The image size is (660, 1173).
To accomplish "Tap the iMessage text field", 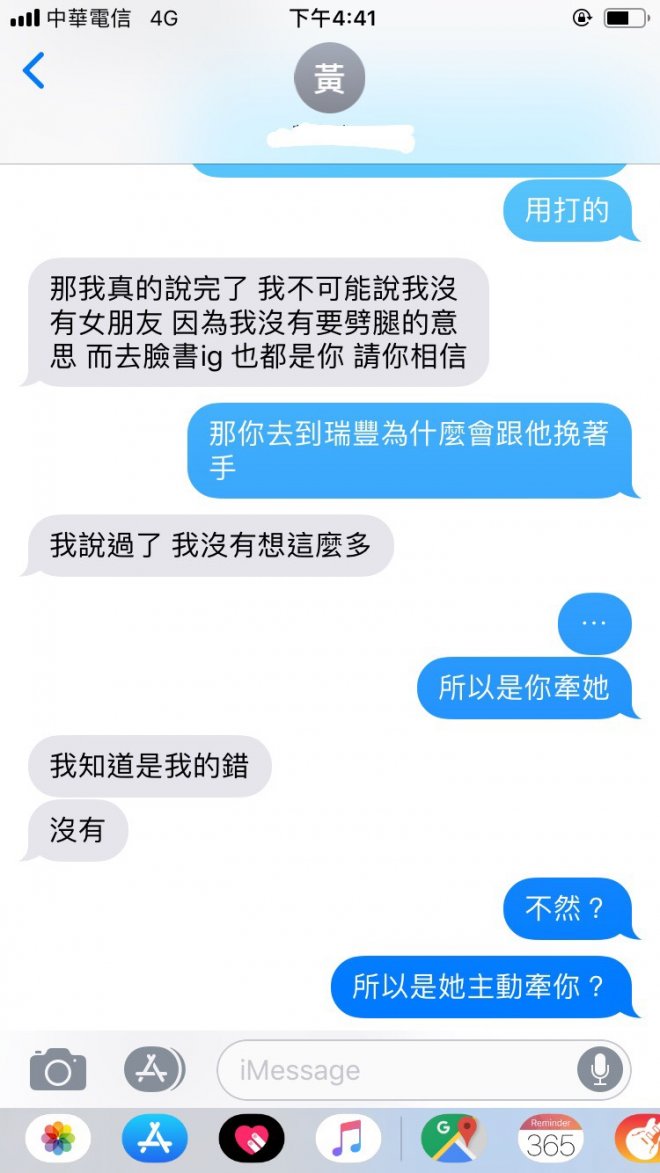I will [400, 1071].
